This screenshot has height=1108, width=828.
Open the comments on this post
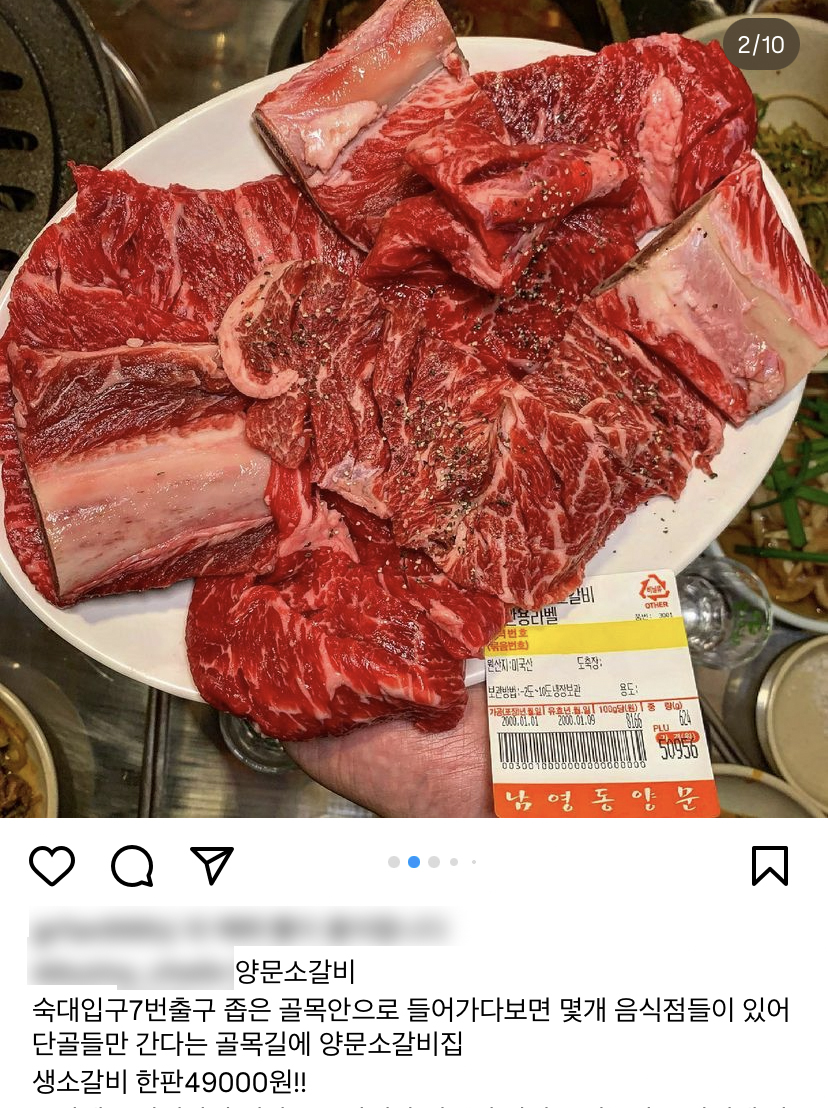[x=132, y=866]
